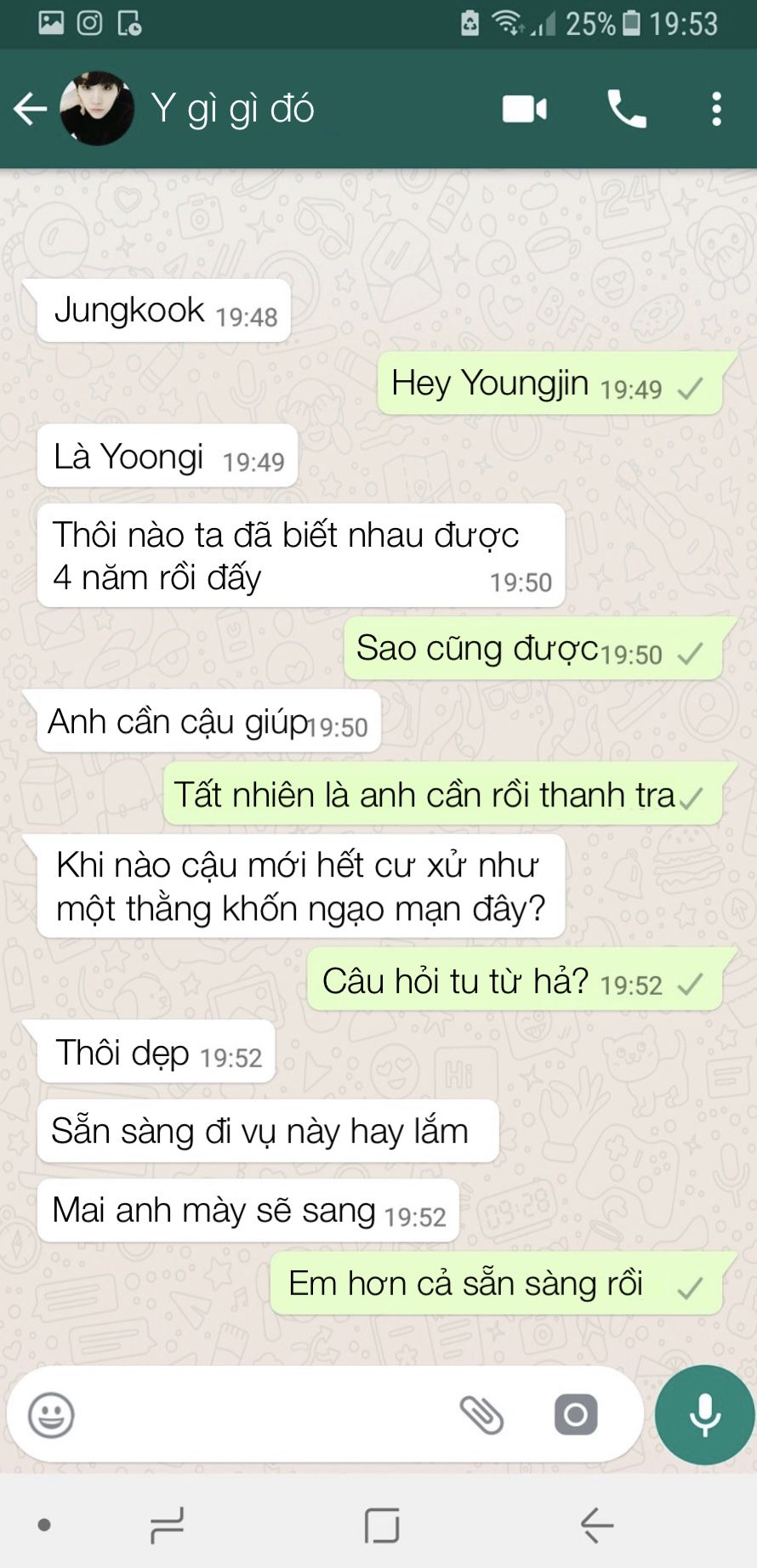The height and width of the screenshot is (1568, 757).
Task: Go back to the chat list
Action: (x=31, y=109)
